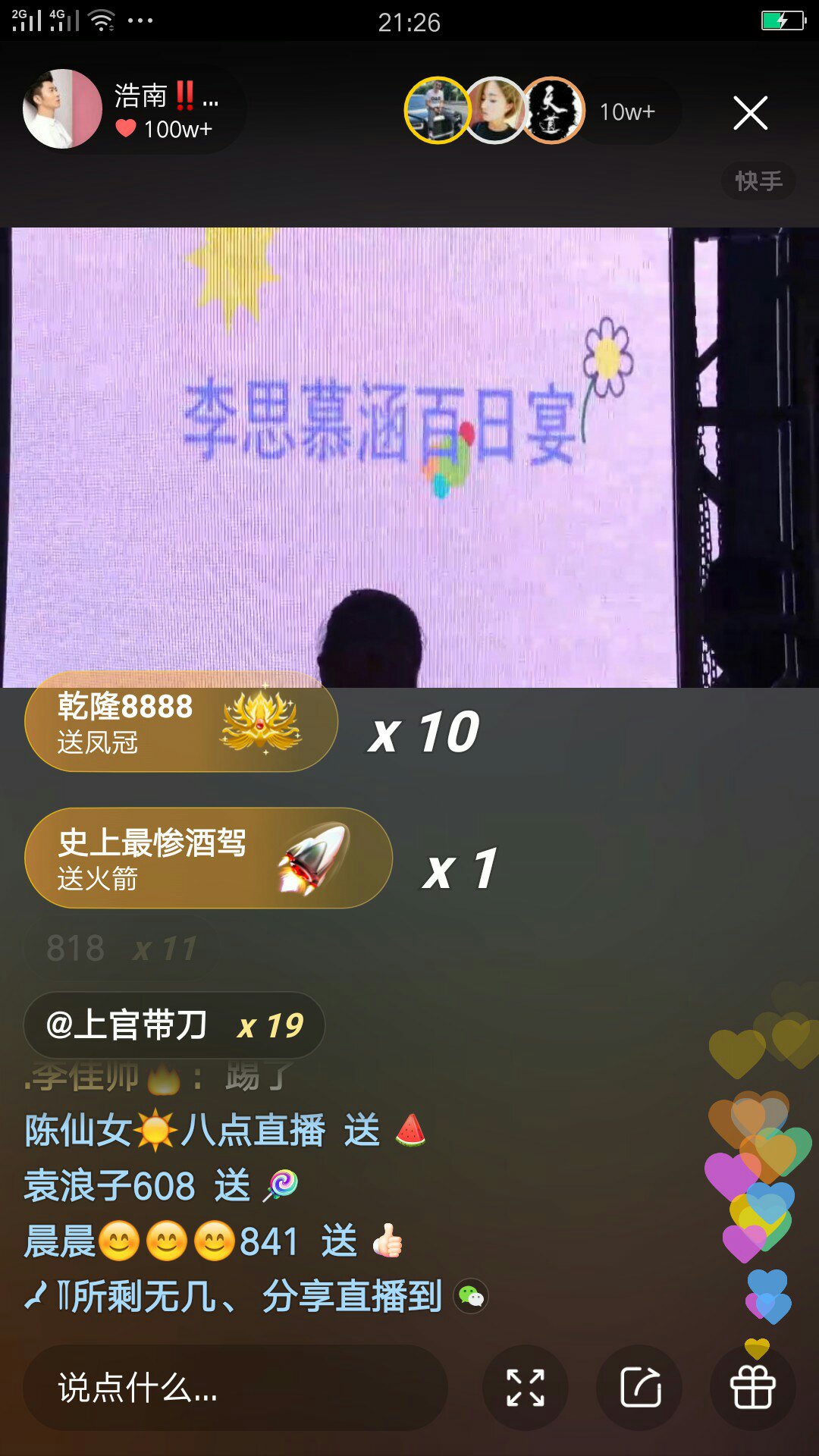This screenshot has width=819, height=1456.
Task: Tap 陈仙女 comment username
Action: 174,1130
